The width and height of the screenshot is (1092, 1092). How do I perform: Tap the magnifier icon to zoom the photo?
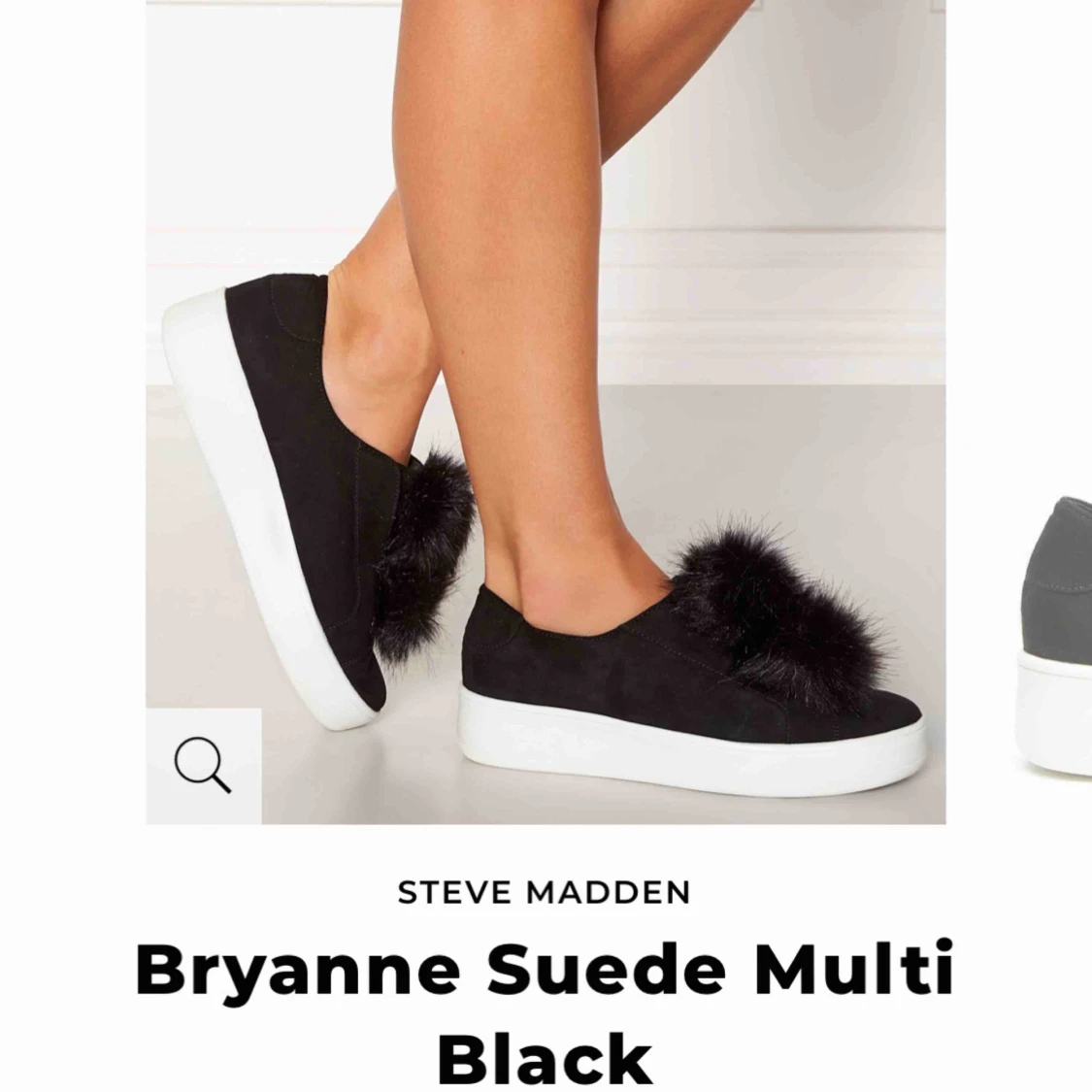(x=203, y=766)
